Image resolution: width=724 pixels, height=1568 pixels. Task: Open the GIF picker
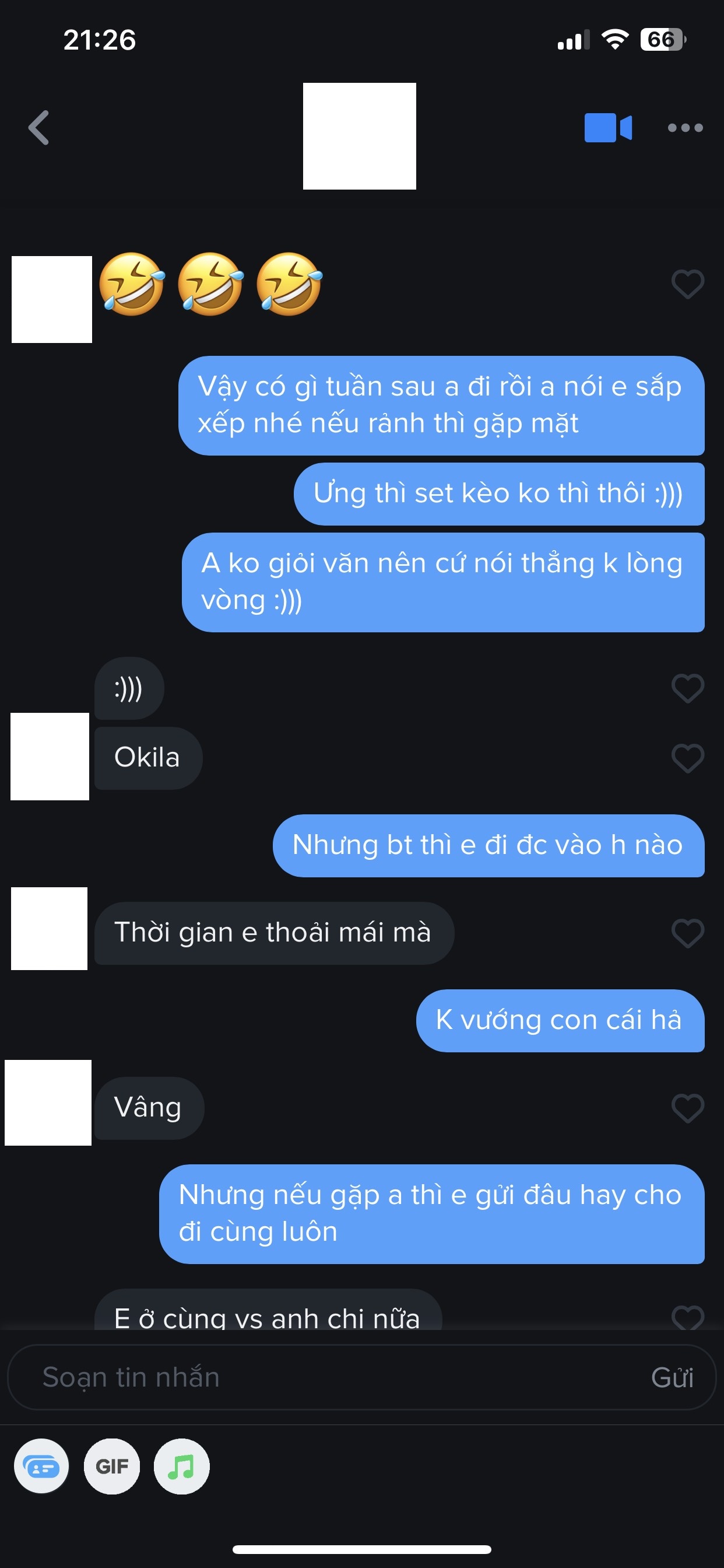click(112, 1466)
